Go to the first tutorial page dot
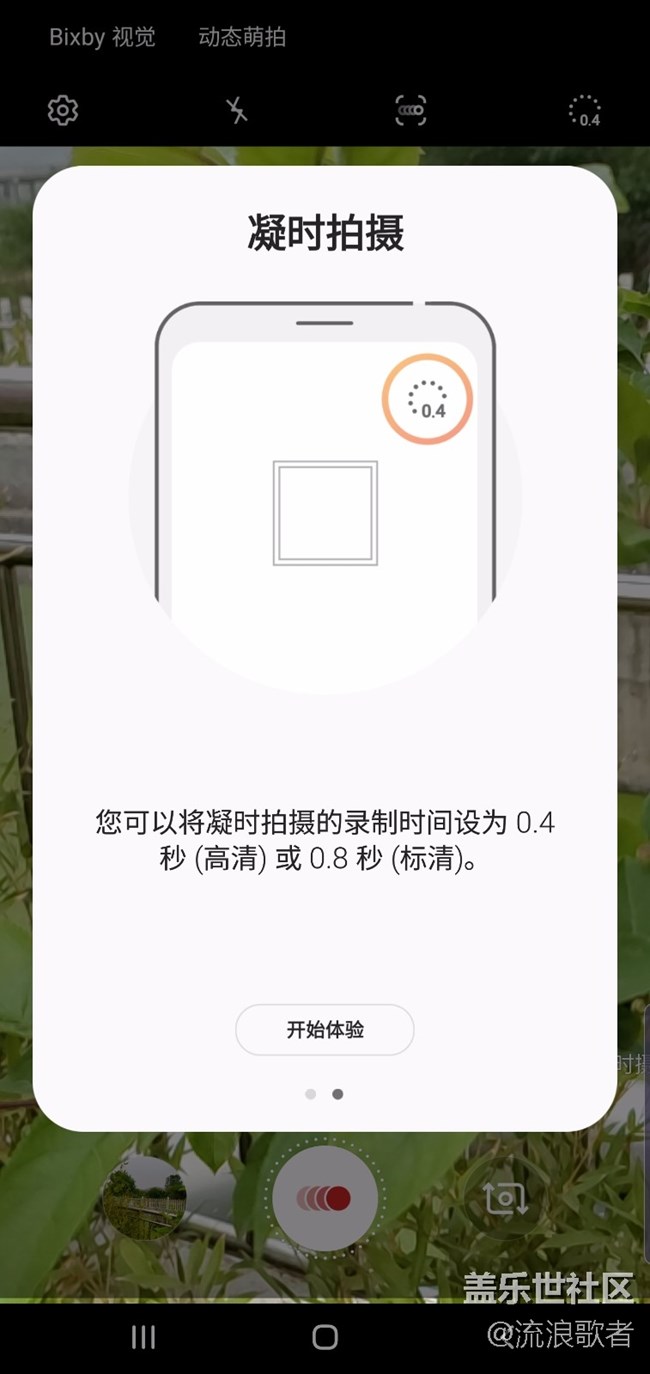Viewport: 650px width, 1374px height. click(311, 1094)
